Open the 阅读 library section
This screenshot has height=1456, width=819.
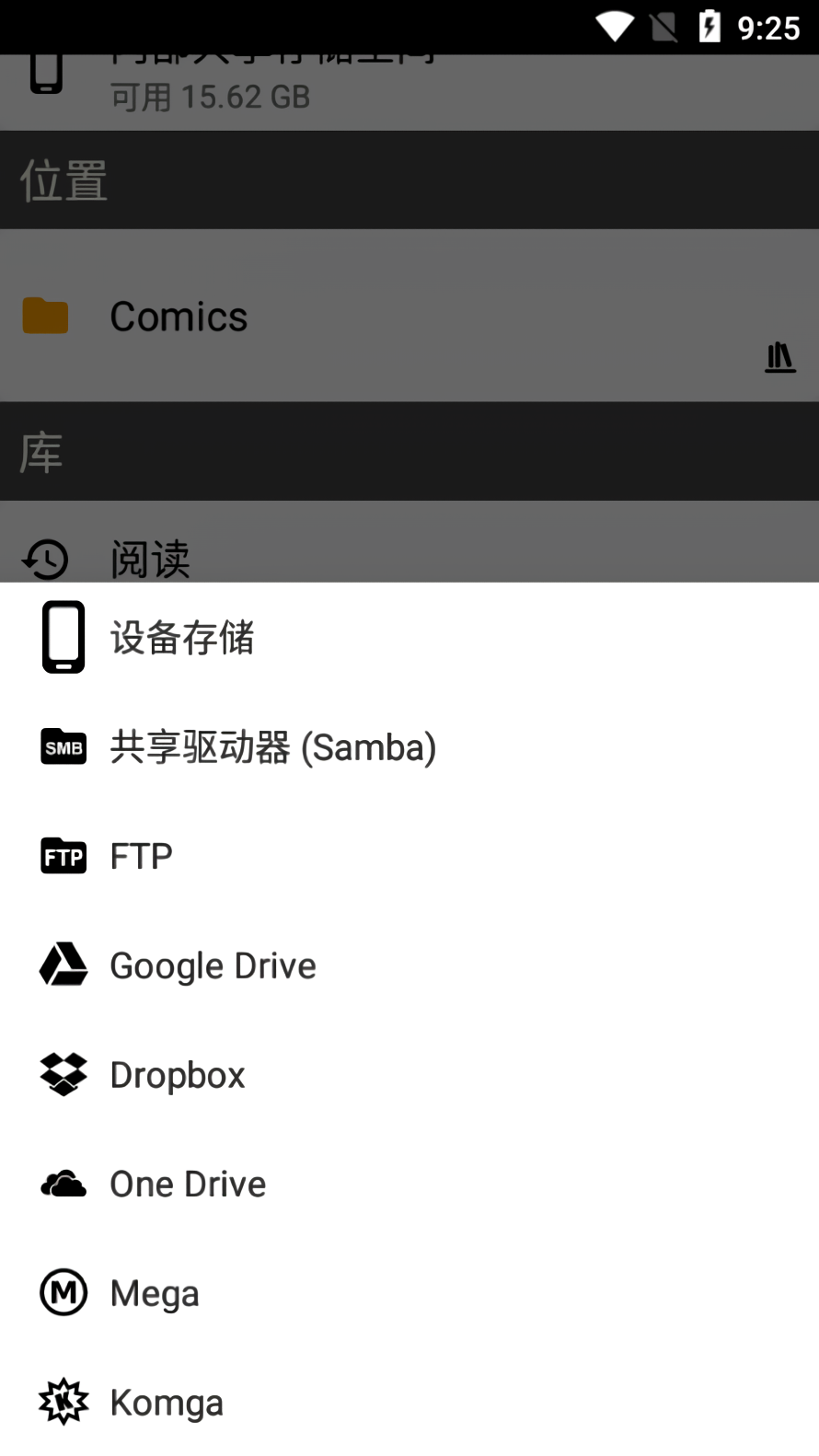(149, 560)
